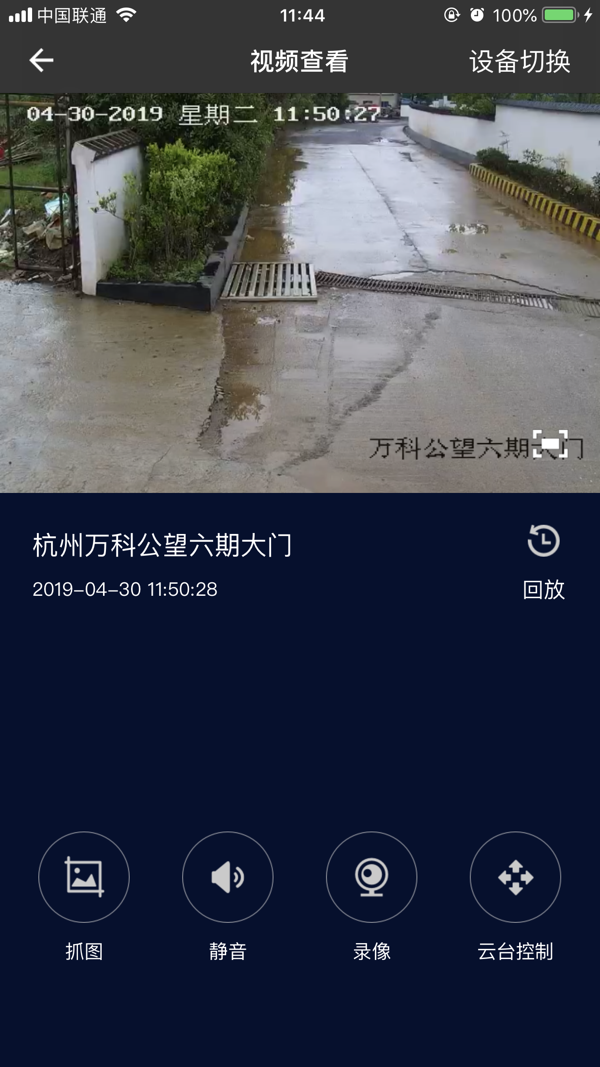Open 云台控制 PTZ controls

click(x=515, y=877)
